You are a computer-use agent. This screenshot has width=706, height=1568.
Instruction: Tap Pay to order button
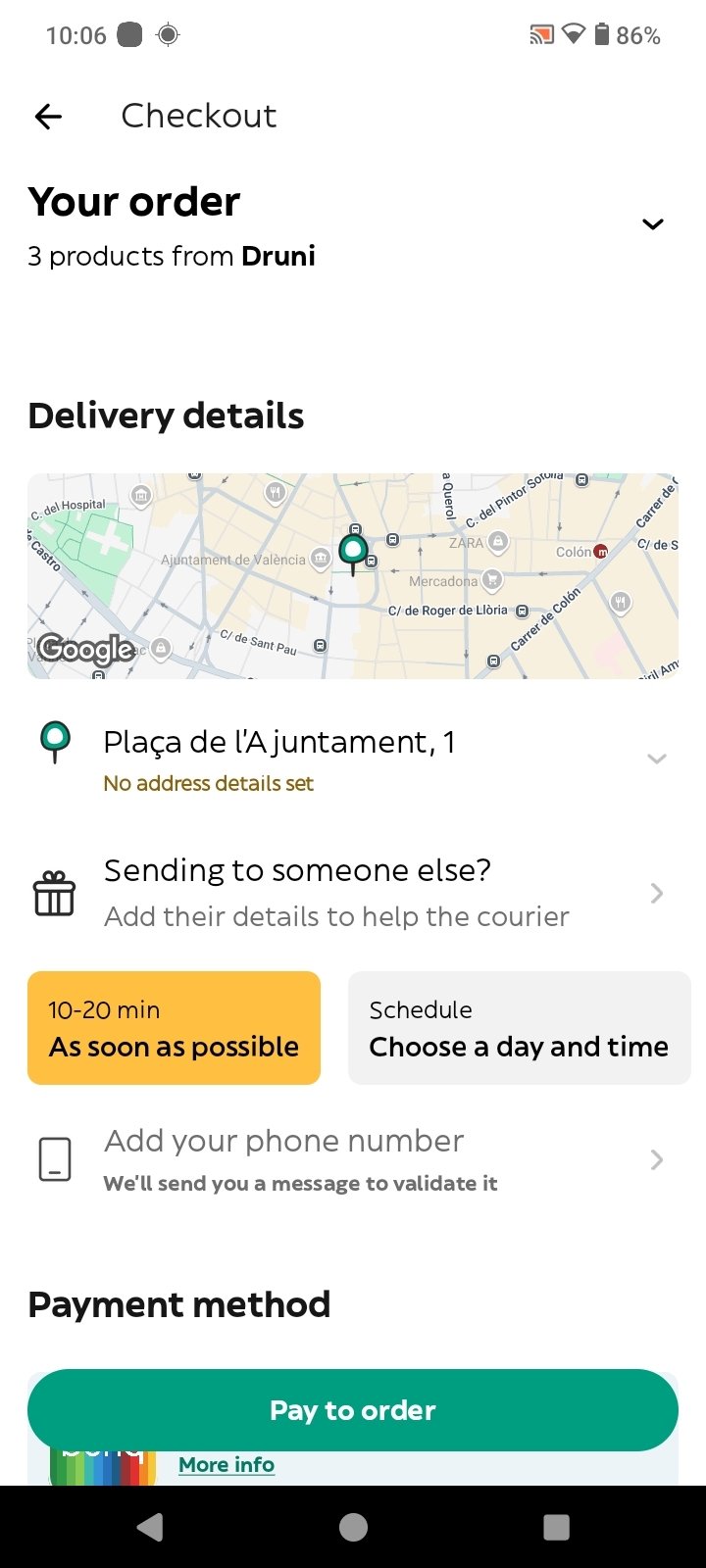[353, 1410]
